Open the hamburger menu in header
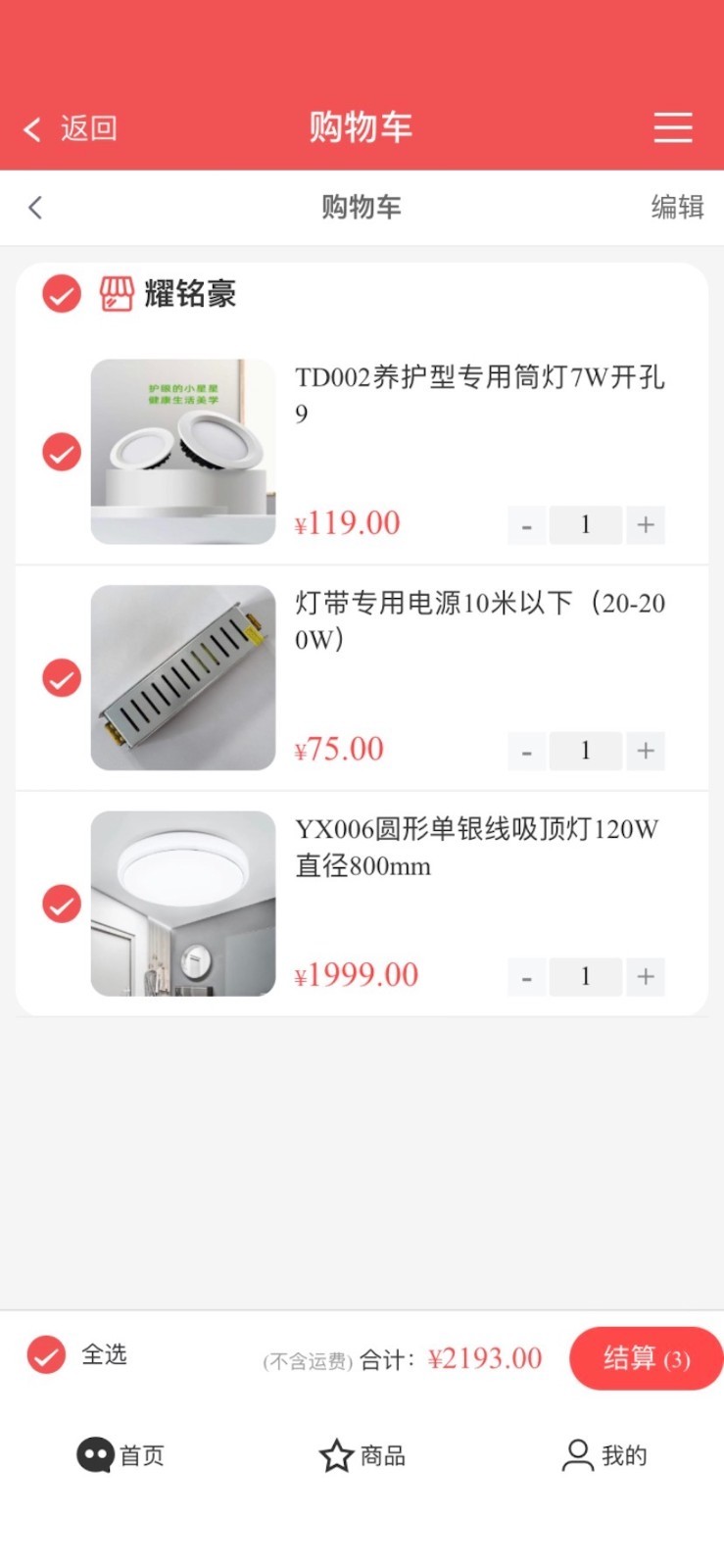This screenshot has height=1568, width=724. pos(673,127)
